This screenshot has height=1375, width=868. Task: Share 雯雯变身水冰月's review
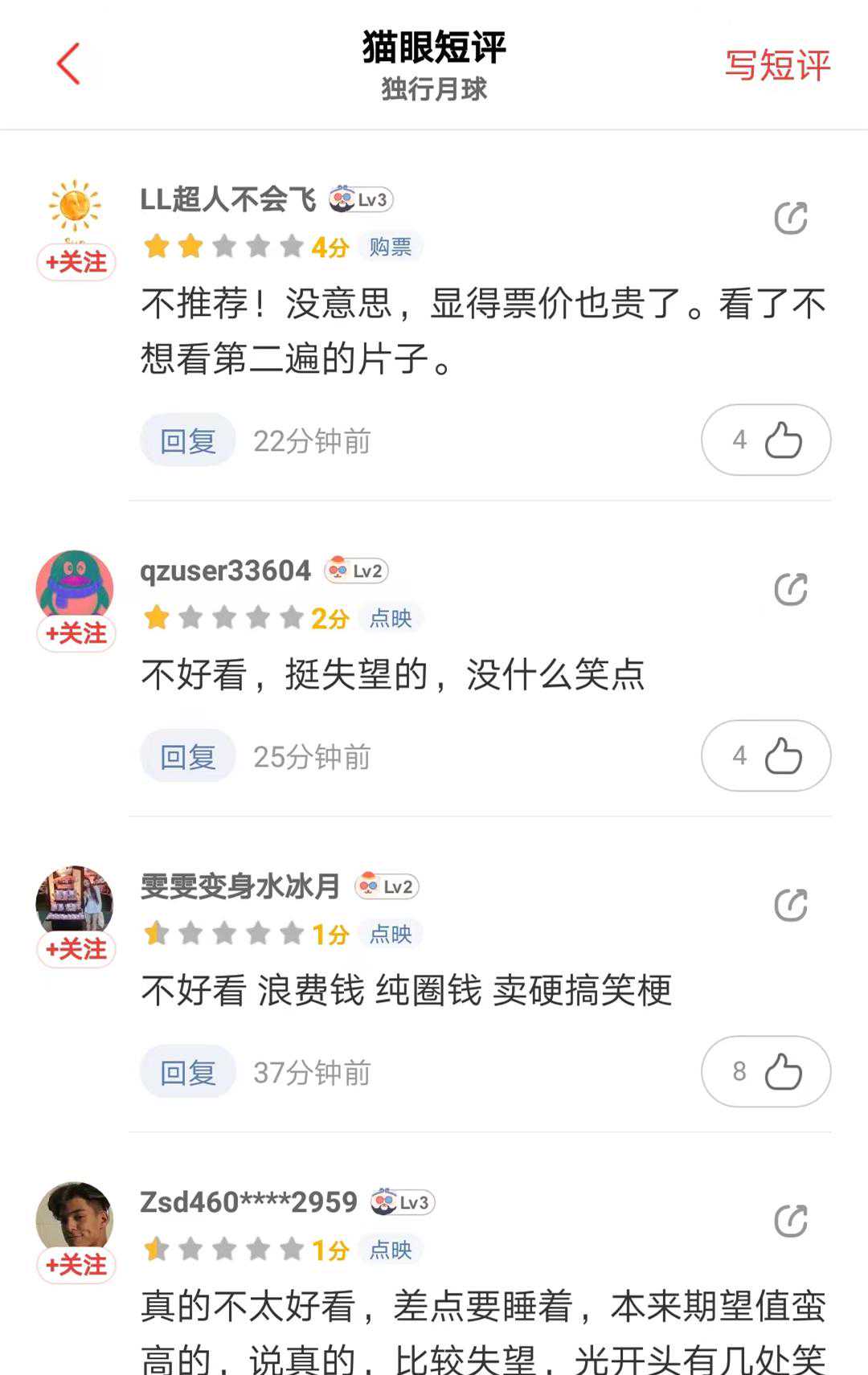pos(790,906)
